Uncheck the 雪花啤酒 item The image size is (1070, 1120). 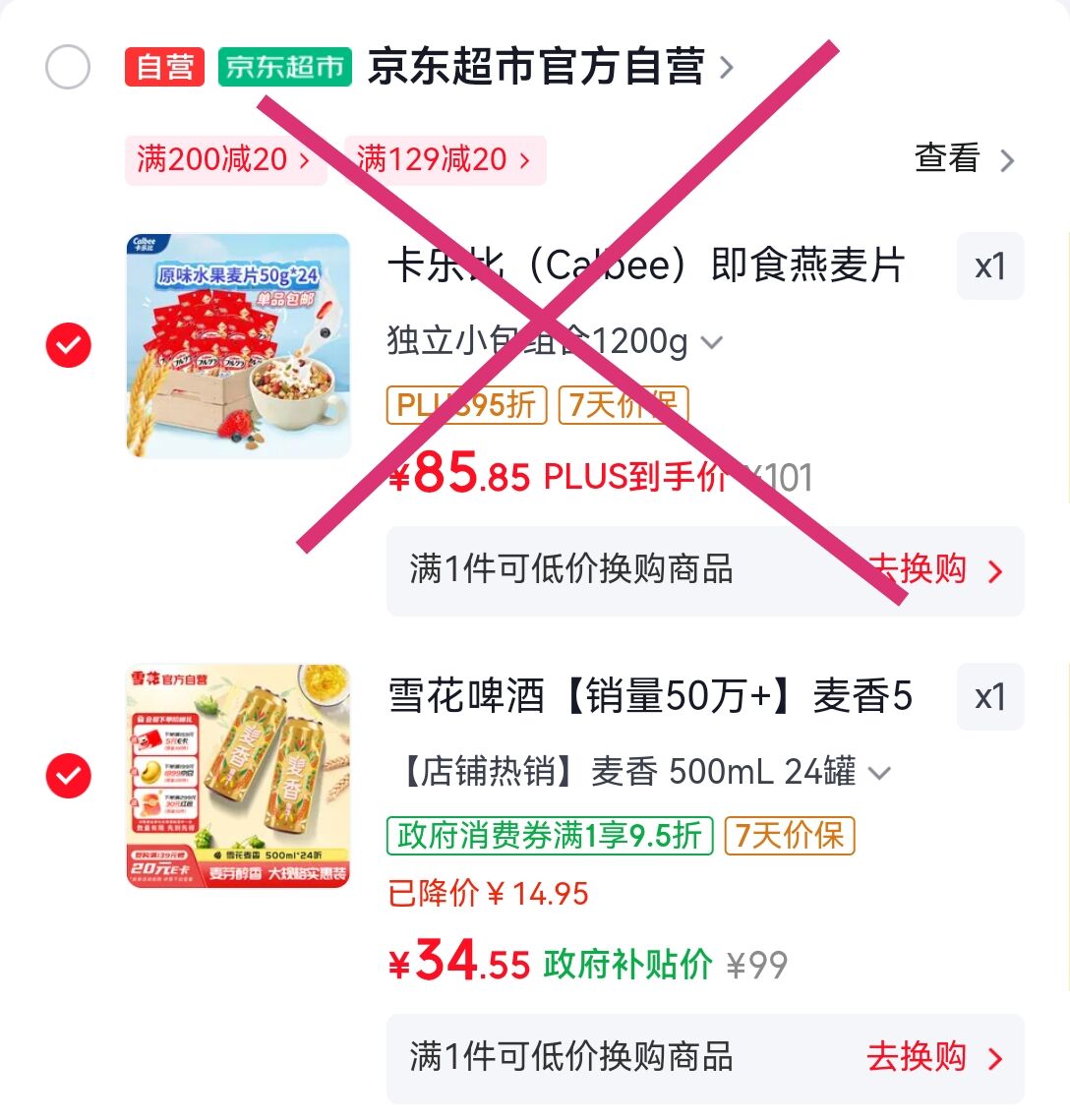pyautogui.click(x=69, y=776)
